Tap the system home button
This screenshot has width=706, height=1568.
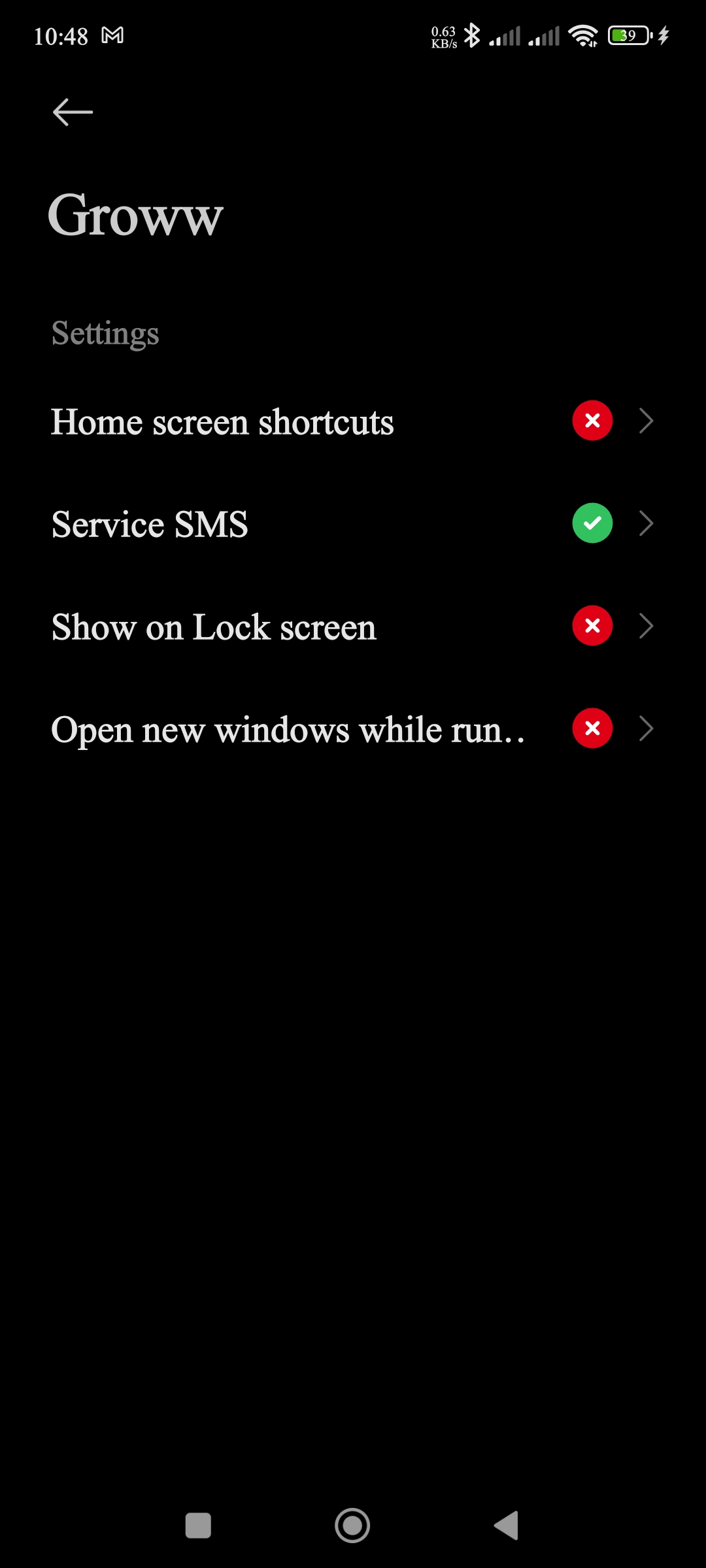(x=352, y=1526)
